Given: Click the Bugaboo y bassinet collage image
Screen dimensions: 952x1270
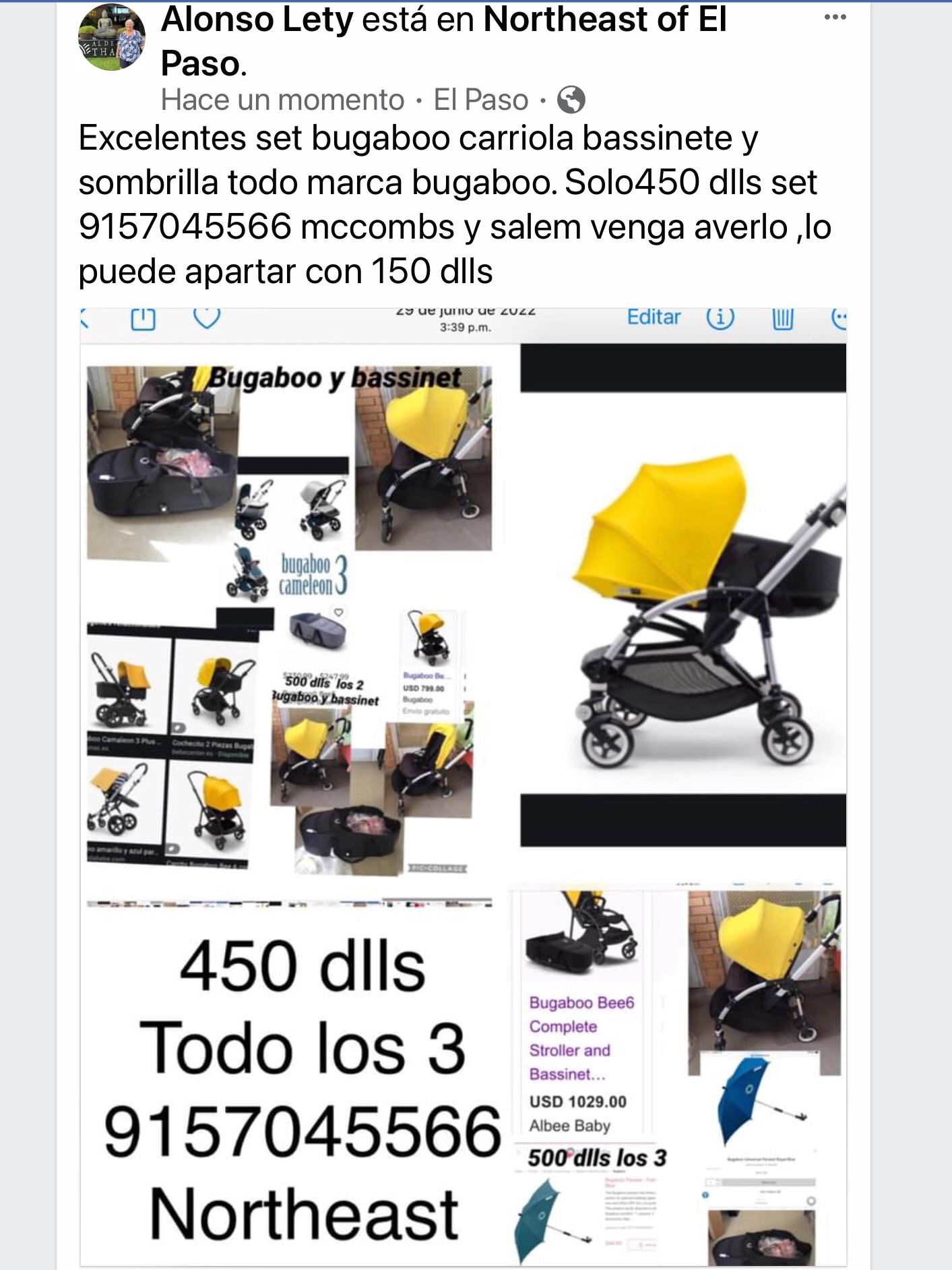Looking at the screenshot, I should [x=296, y=627].
